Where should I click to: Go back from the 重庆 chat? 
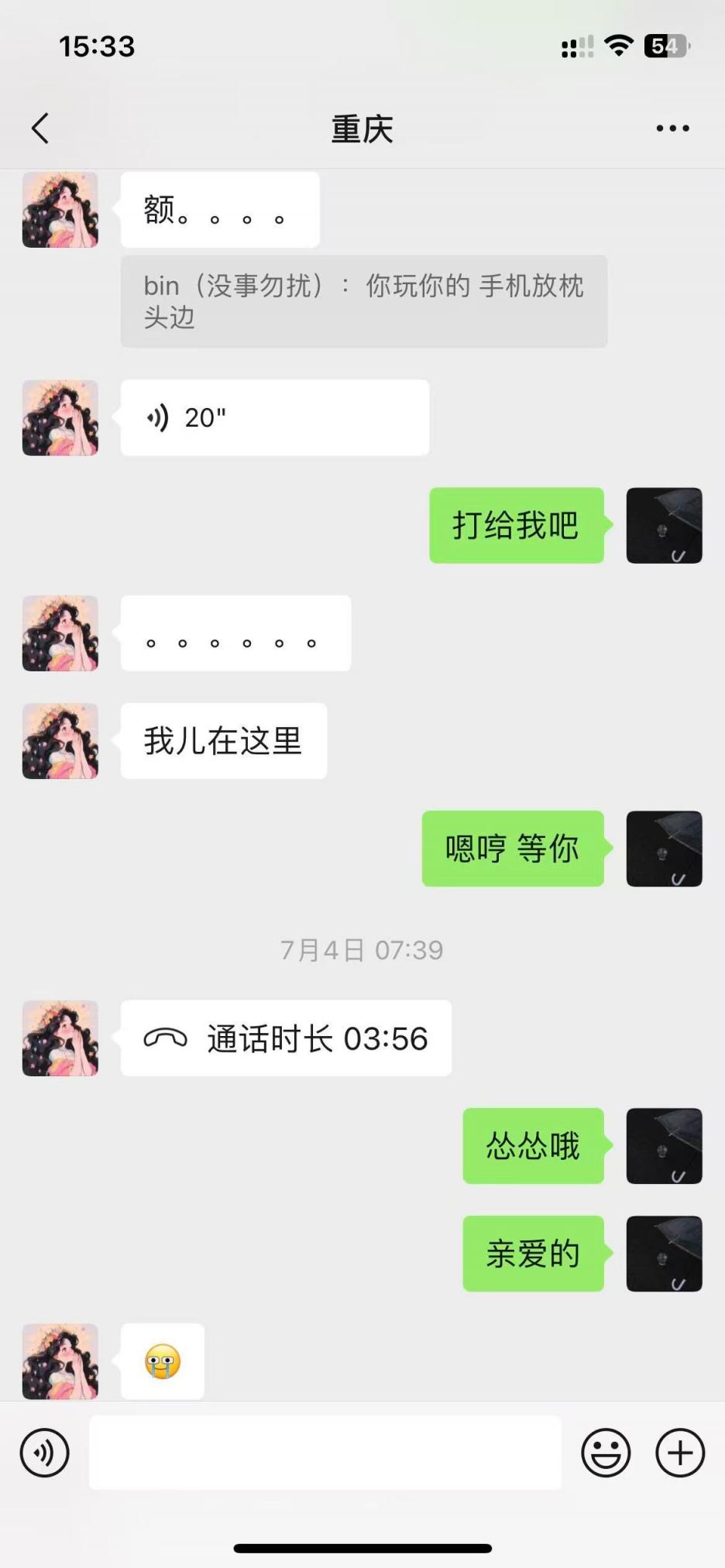click(41, 129)
